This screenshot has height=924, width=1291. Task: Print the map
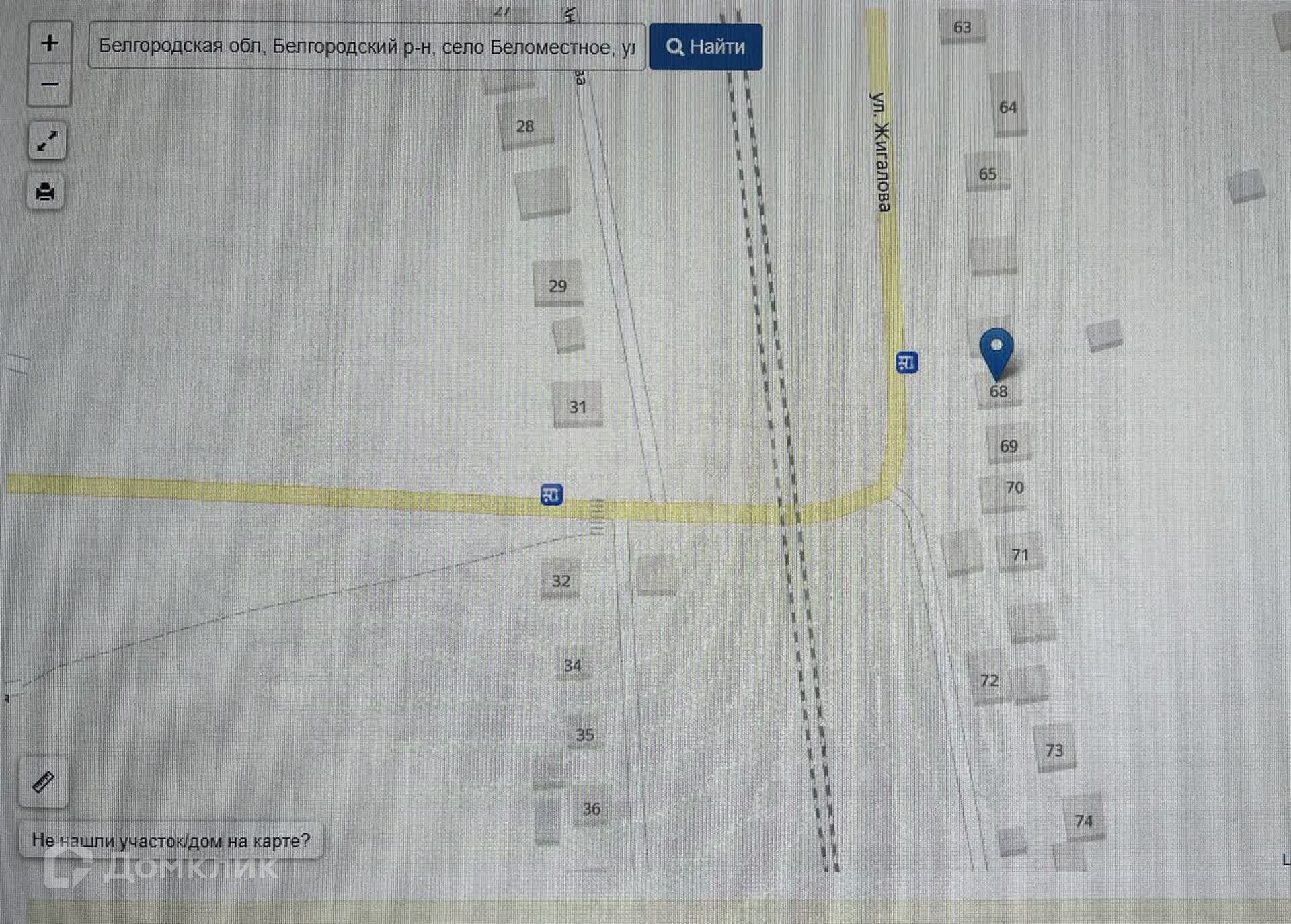click(x=45, y=192)
